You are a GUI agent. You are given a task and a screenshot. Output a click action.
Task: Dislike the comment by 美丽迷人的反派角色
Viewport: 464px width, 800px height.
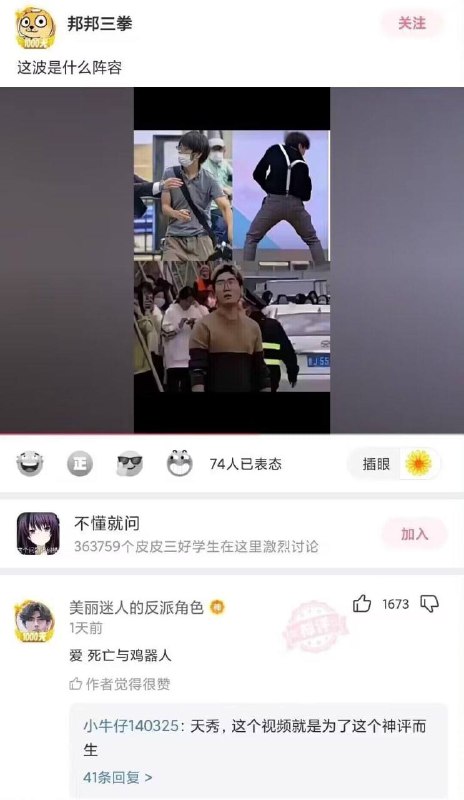(429, 604)
